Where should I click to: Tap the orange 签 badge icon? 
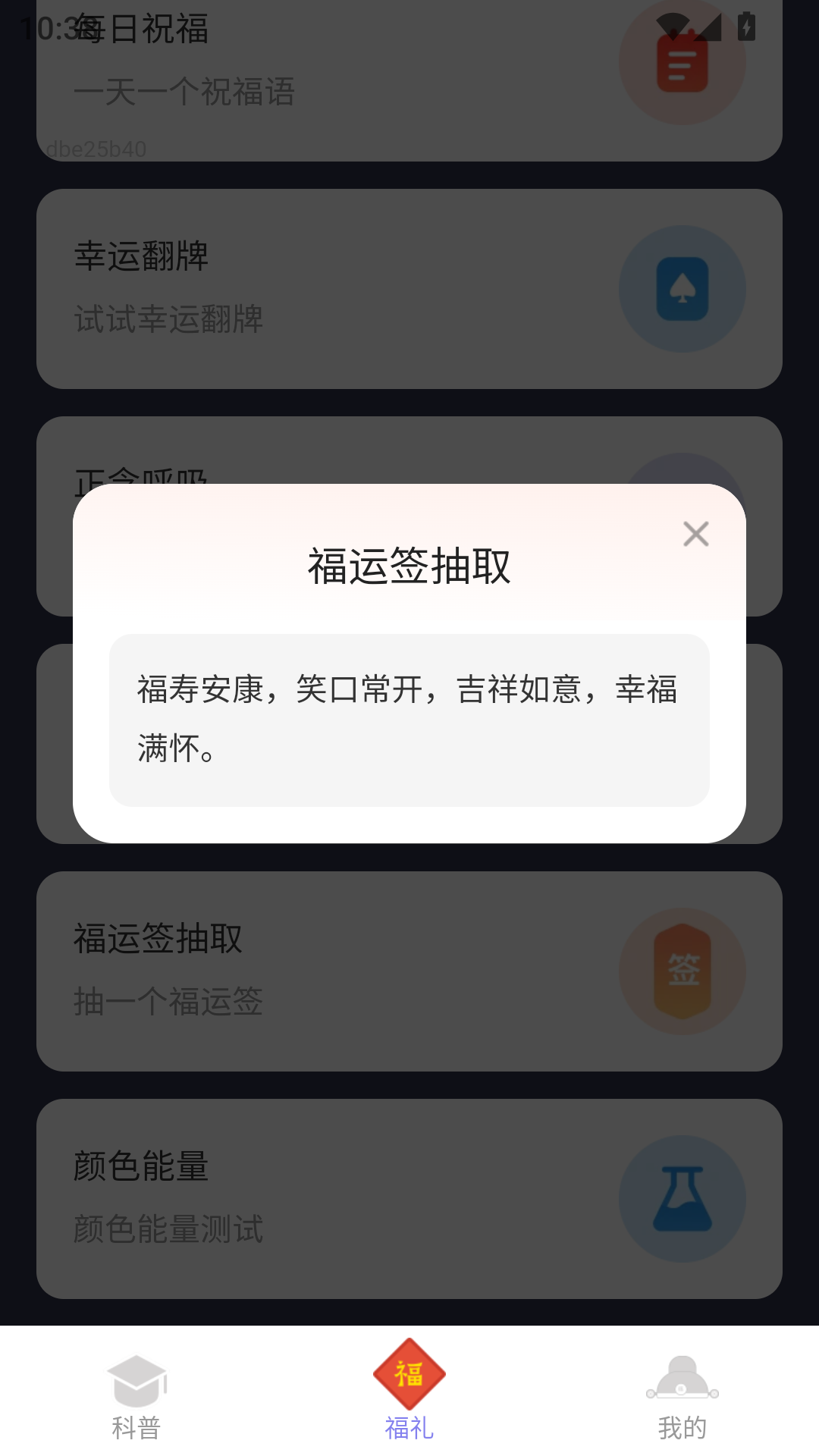pyautogui.click(x=682, y=971)
